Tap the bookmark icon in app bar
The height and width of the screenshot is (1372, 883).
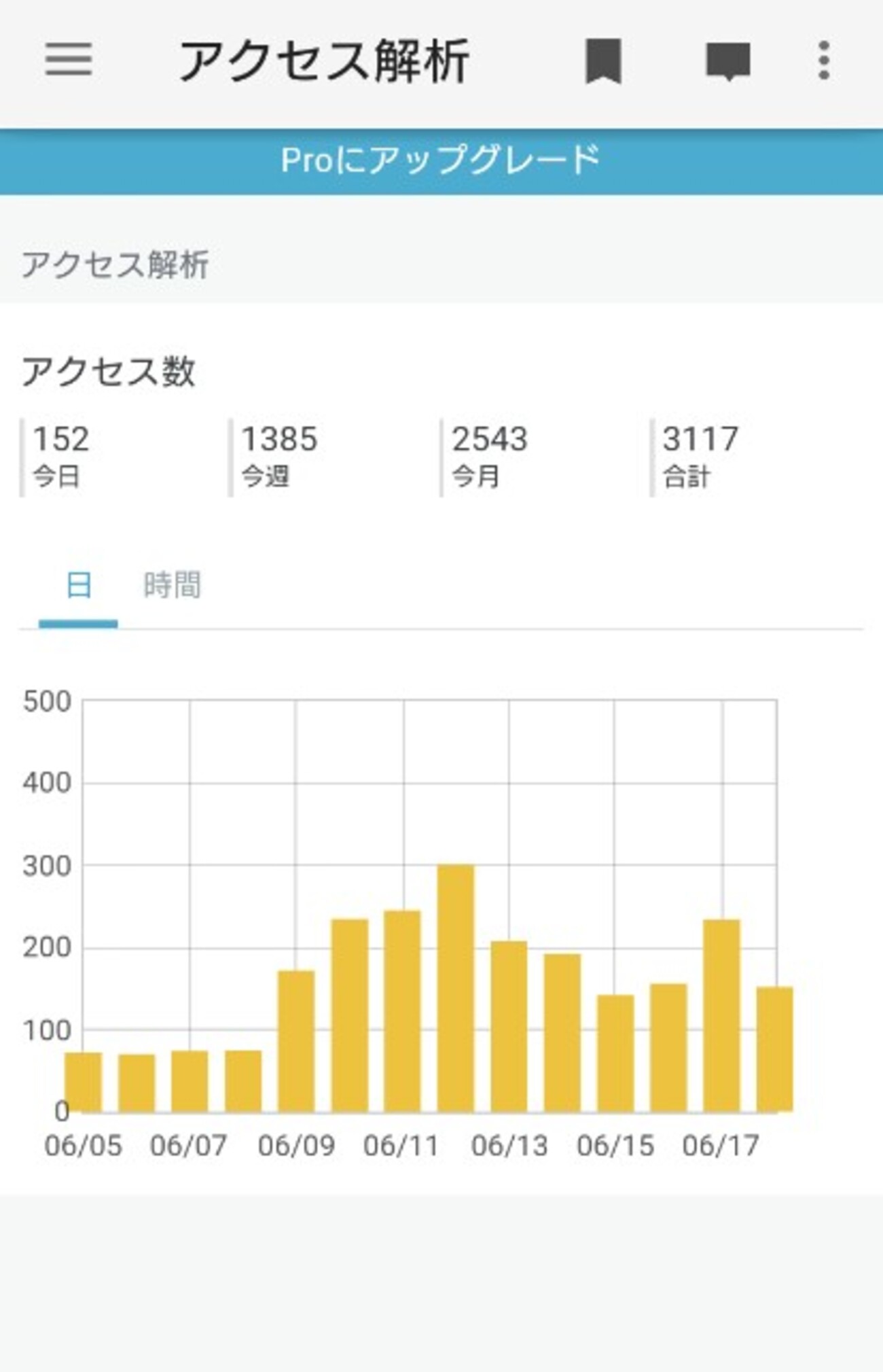[603, 61]
